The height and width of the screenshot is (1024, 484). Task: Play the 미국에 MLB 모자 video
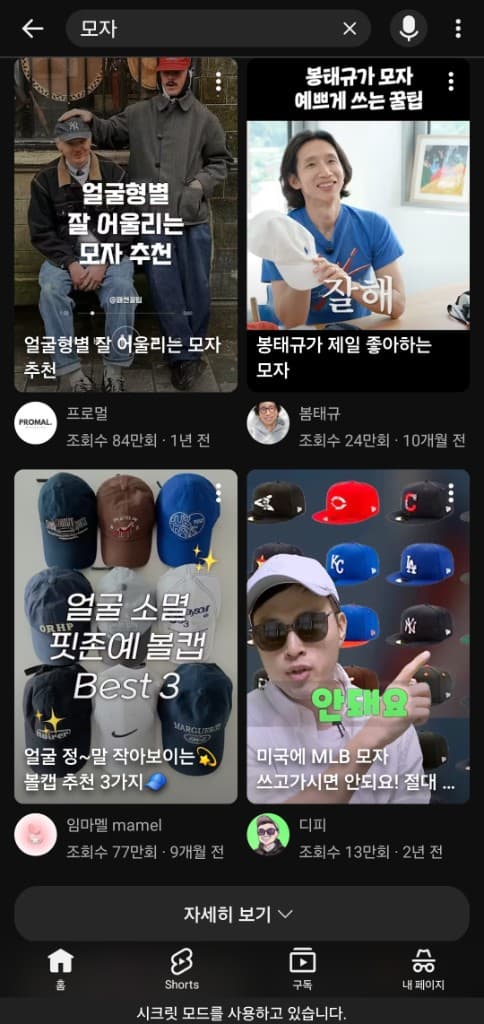pyautogui.click(x=358, y=636)
